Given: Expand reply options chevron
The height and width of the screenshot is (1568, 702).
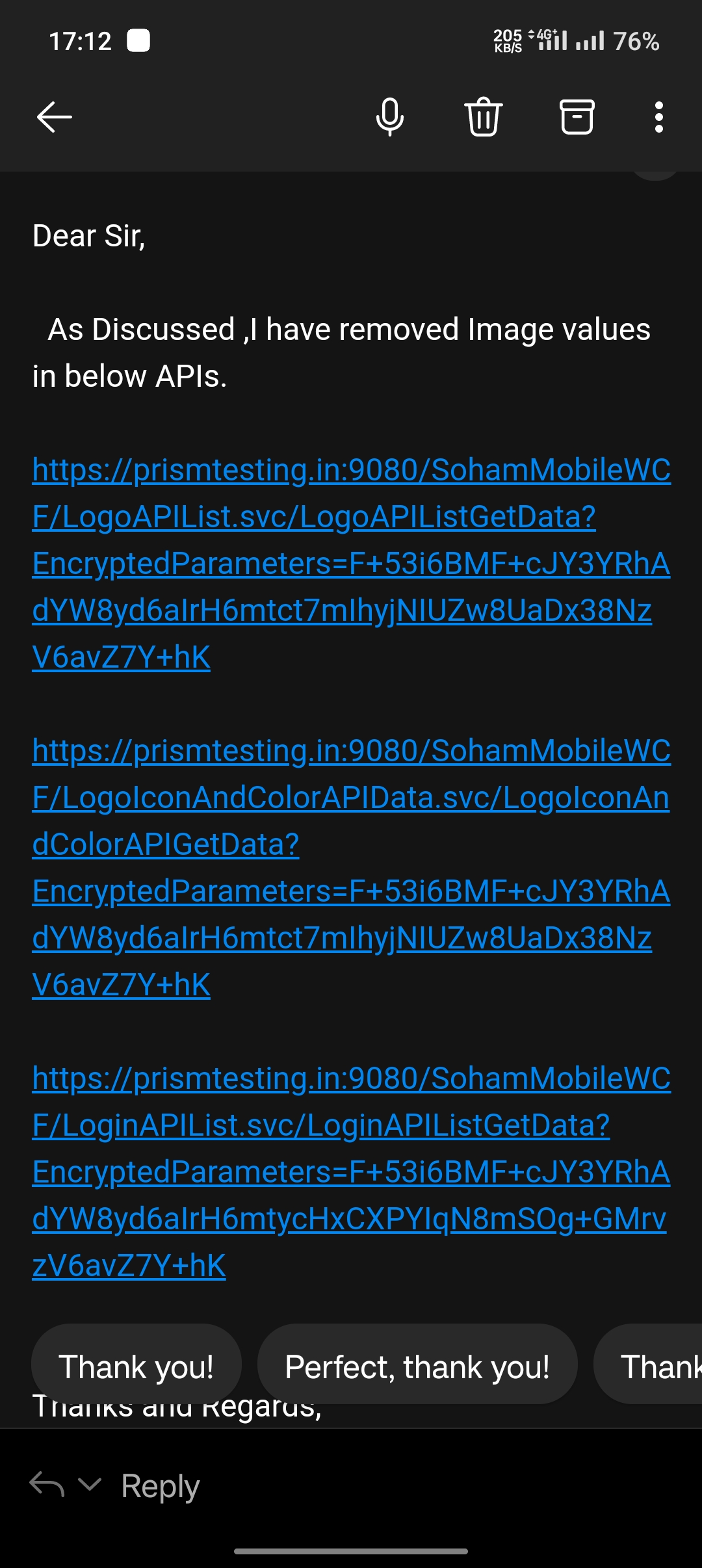Looking at the screenshot, I should (x=90, y=1484).
